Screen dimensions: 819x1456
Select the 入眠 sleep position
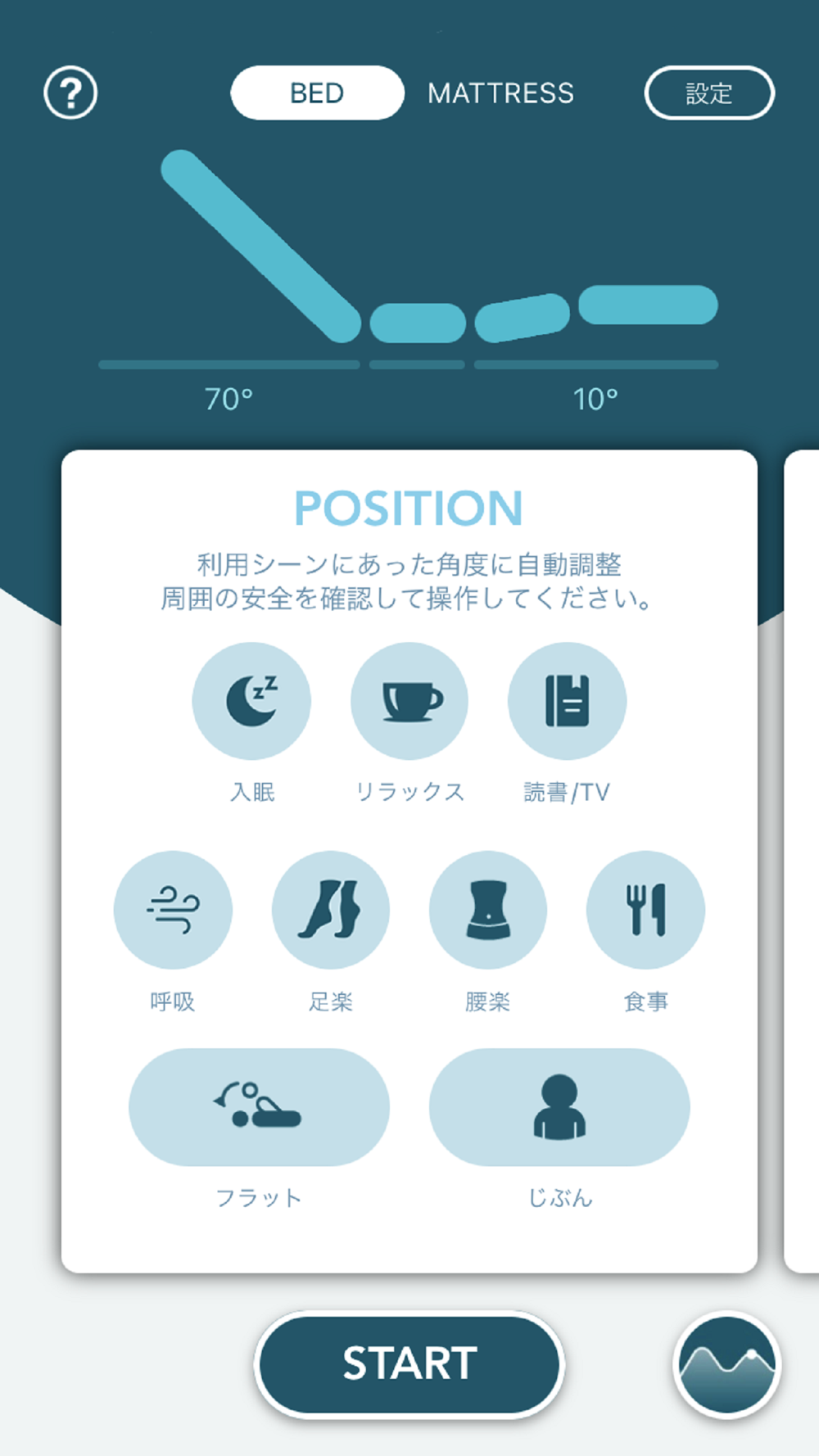click(x=251, y=701)
